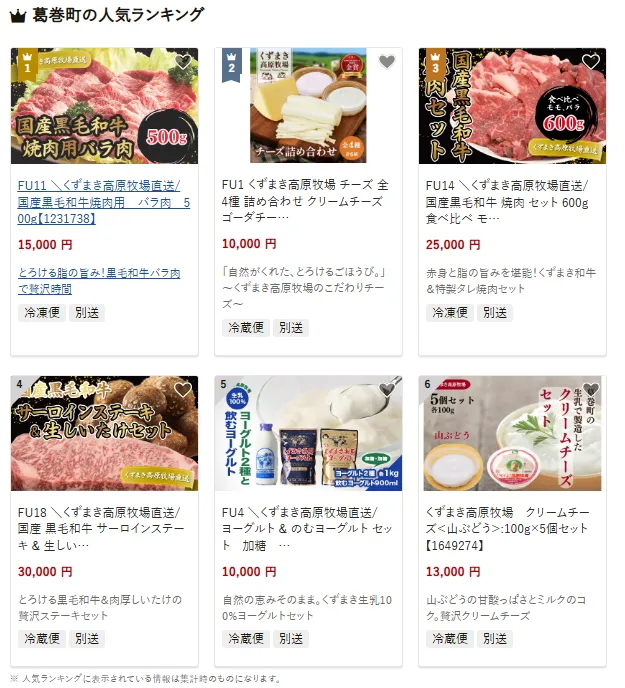This screenshot has width=625, height=688.
Task: Favorite the ヨーグルト＆のむヨーグルト item
Action: pyautogui.click(x=386, y=390)
